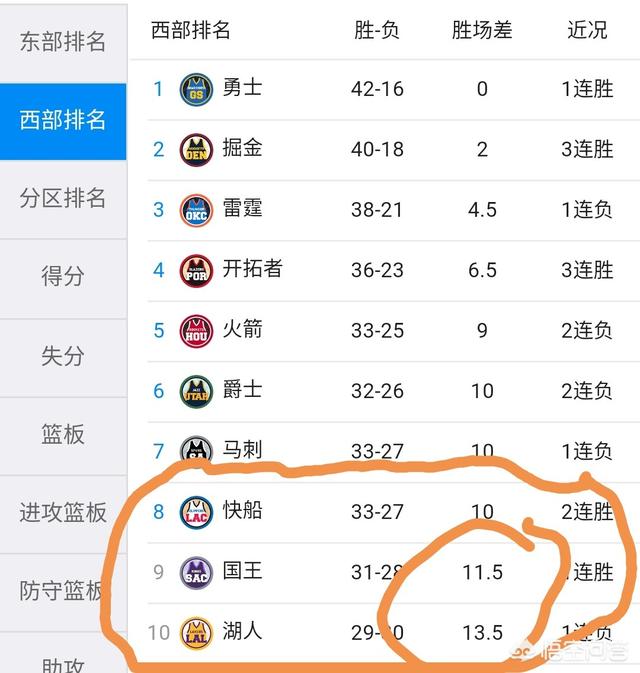Switch to the 篮板 tab
This screenshot has width=640, height=673.
point(62,434)
